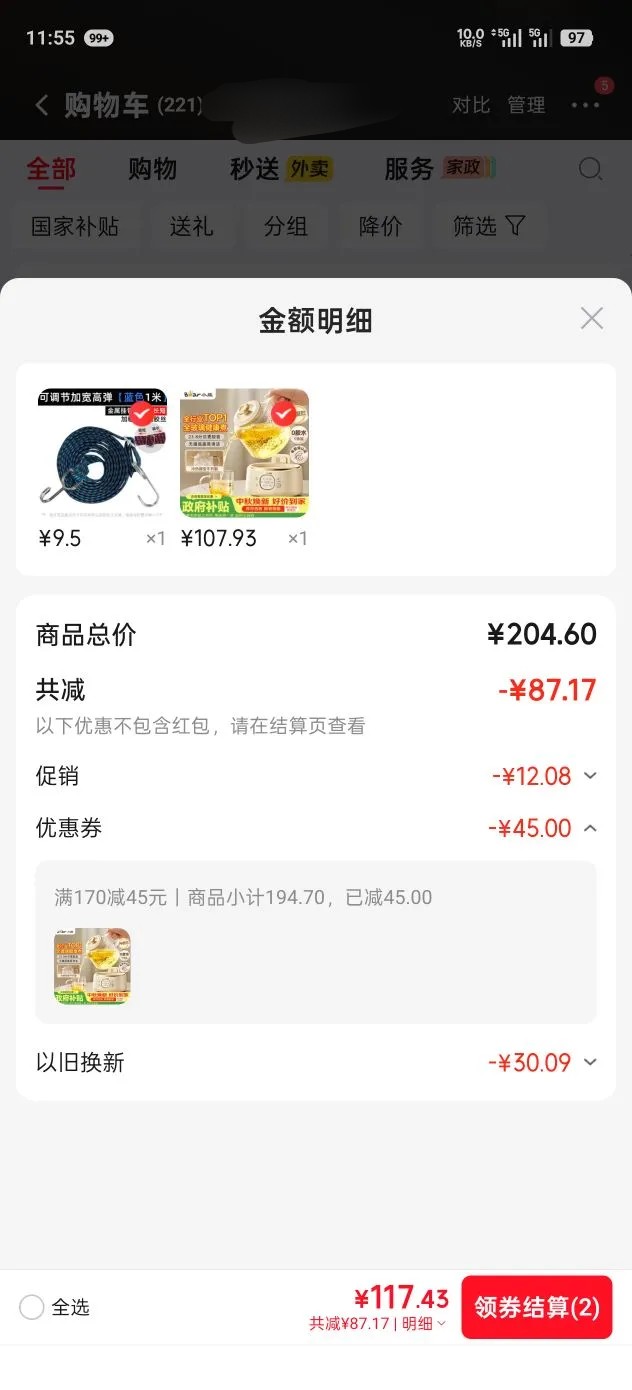Viewport: 632px width, 1390px height.
Task: Select the 降价 filter chip
Action: (x=380, y=226)
